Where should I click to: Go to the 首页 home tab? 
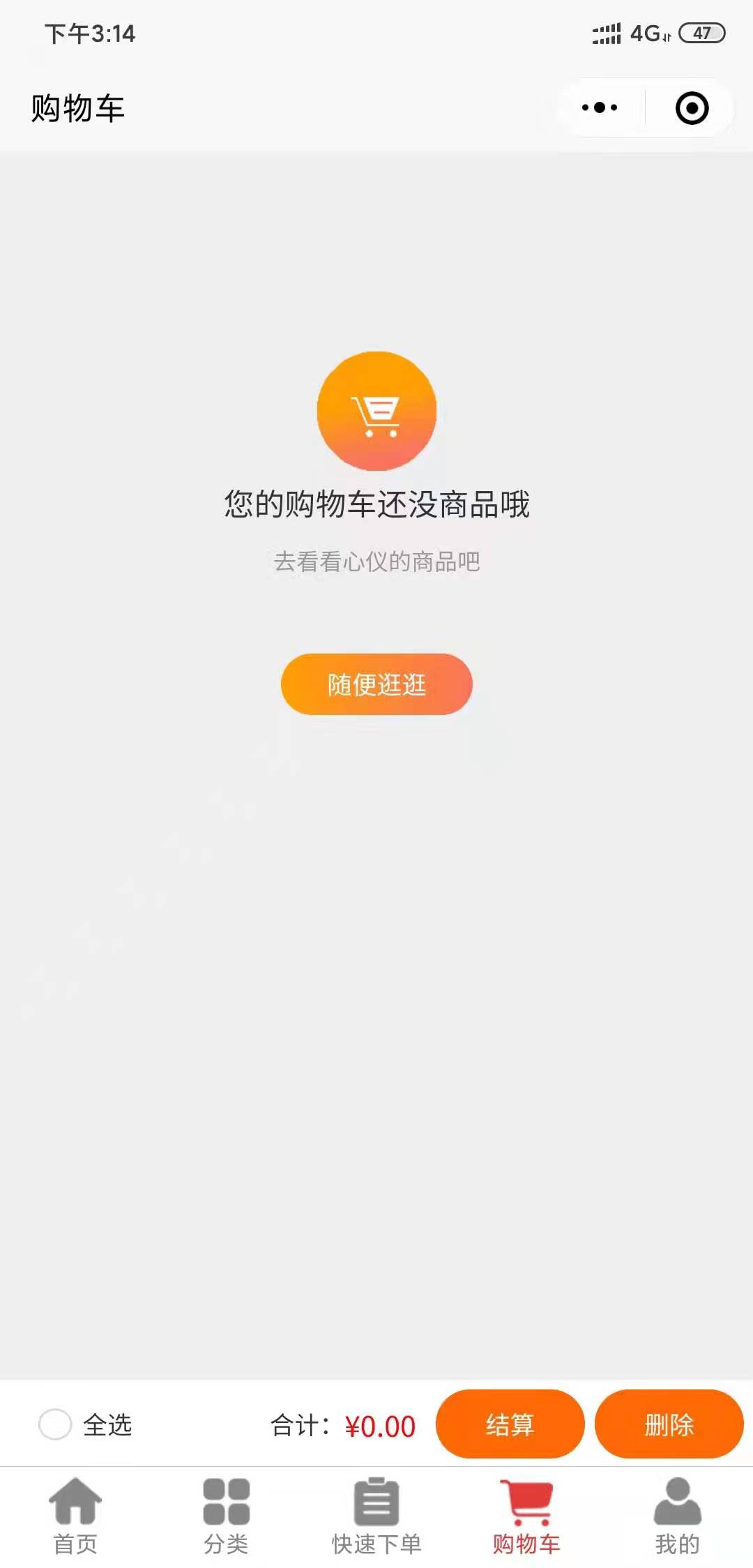pyautogui.click(x=75, y=1516)
